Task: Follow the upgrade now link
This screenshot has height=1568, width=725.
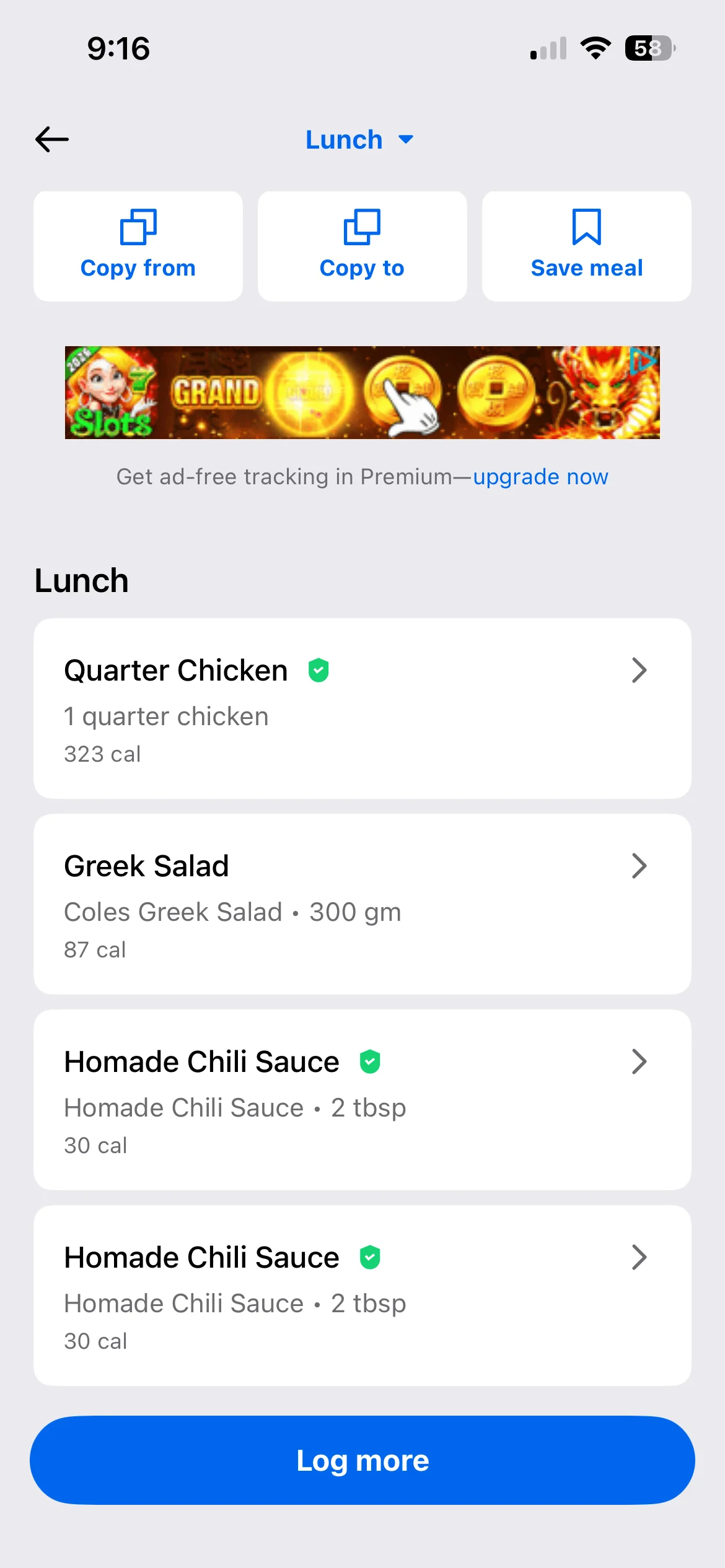Action: (x=540, y=477)
